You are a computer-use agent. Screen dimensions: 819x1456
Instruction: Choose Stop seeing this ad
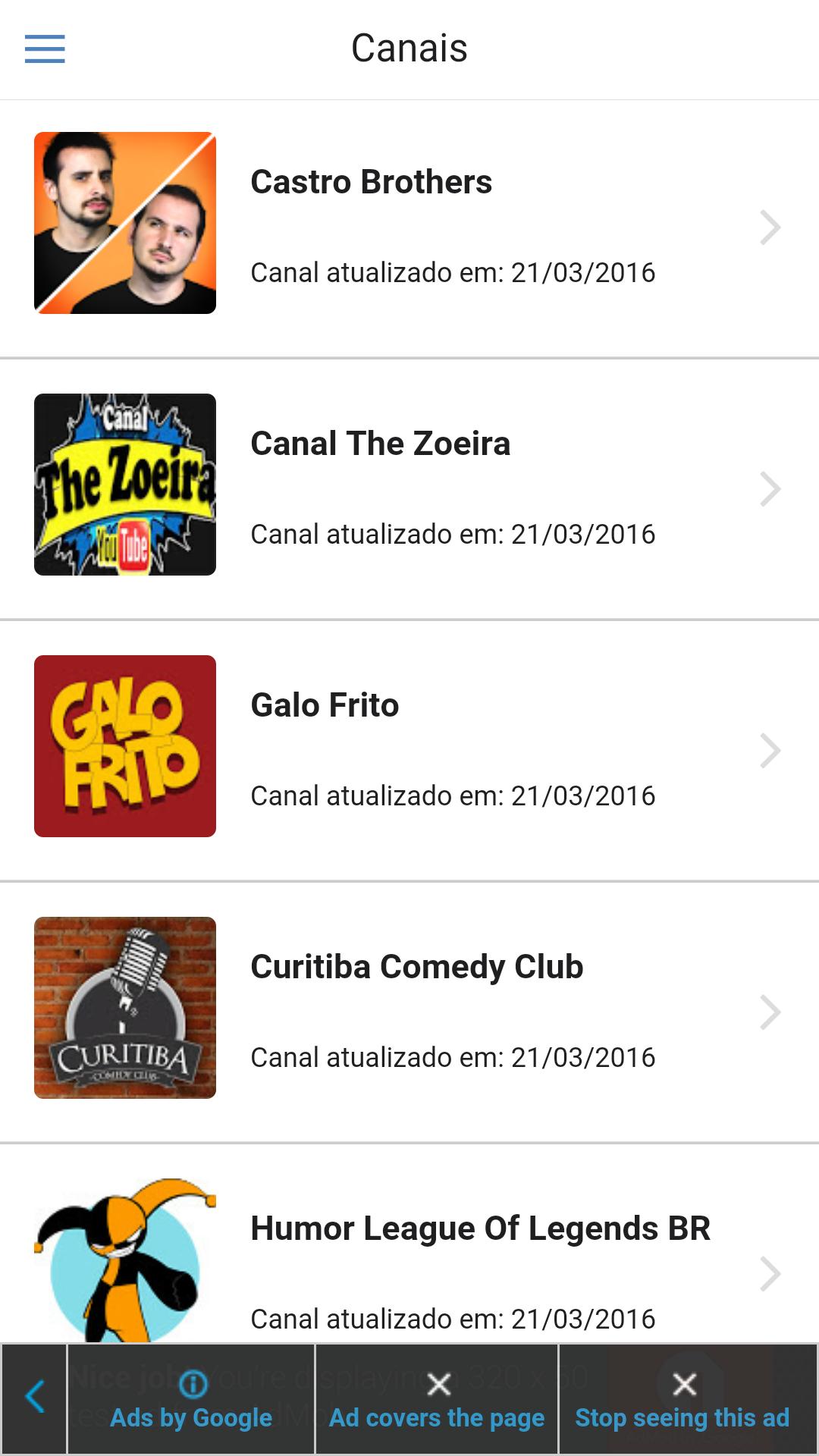coord(683,1417)
